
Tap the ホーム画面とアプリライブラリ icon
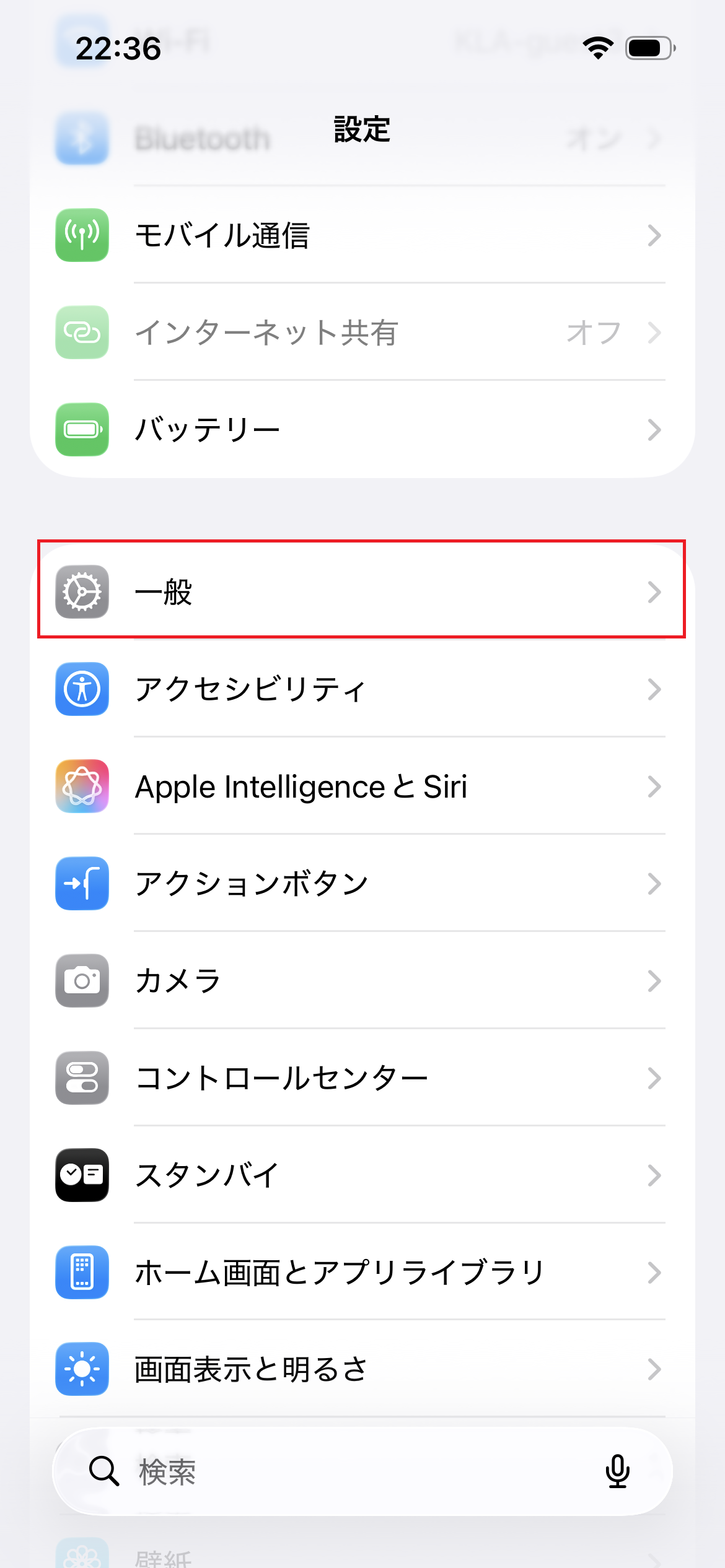click(x=81, y=1272)
